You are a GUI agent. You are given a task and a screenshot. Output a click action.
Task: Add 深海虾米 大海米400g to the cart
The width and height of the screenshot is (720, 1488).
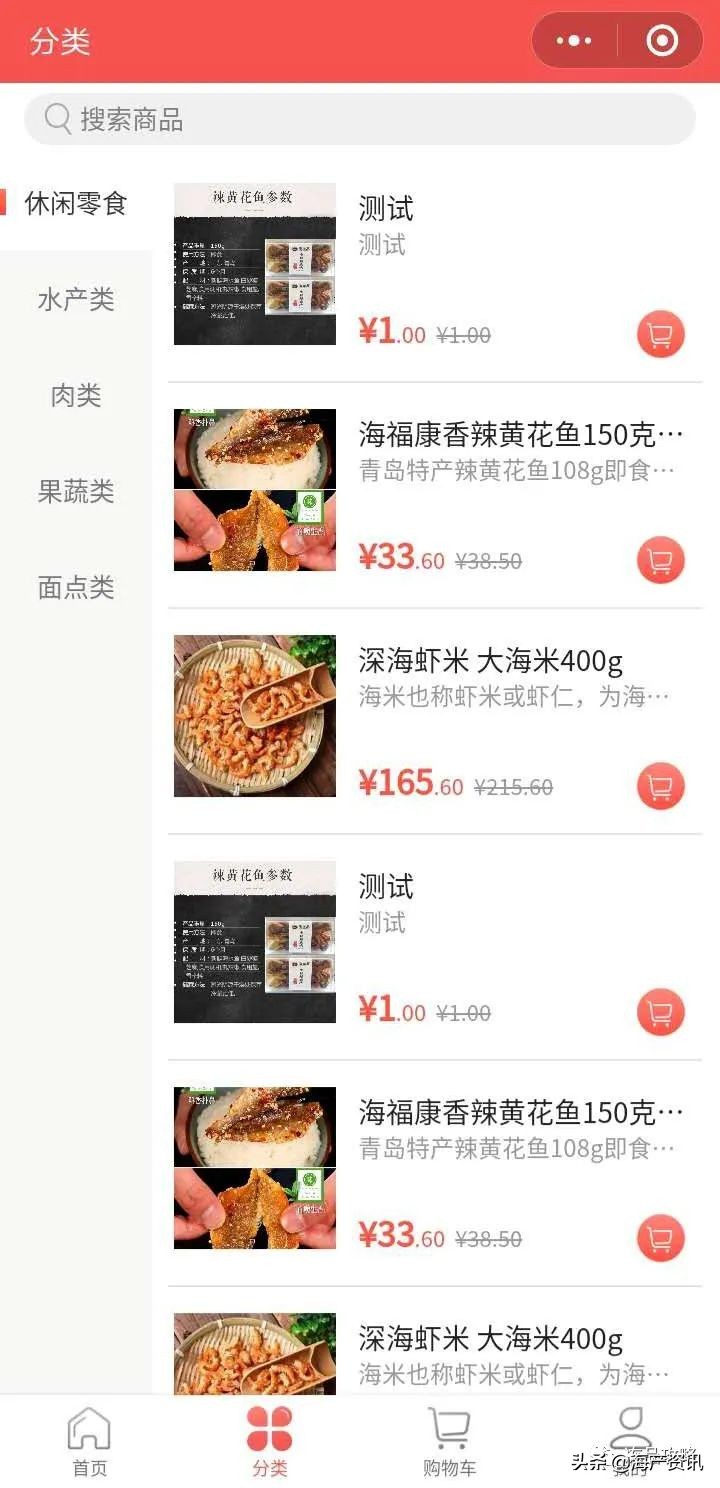click(660, 786)
